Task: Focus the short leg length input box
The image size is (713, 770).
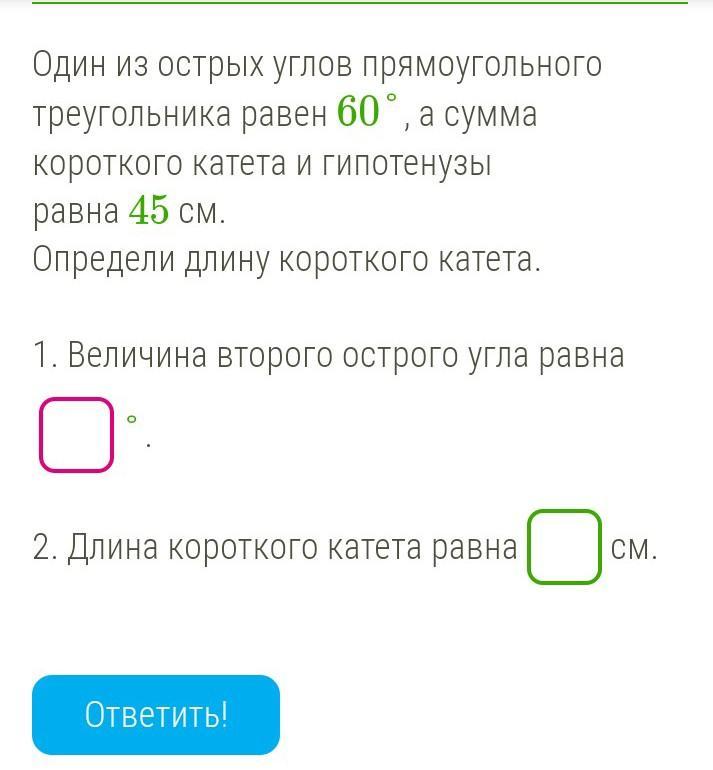Action: [564, 547]
